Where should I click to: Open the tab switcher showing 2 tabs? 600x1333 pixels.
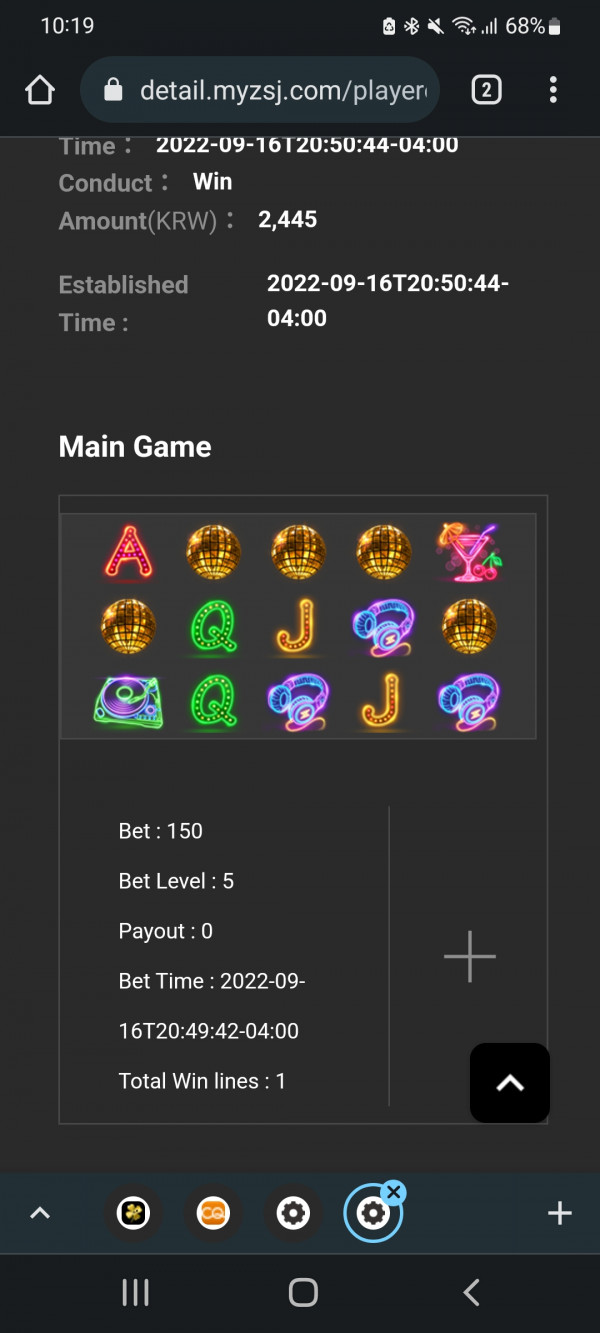point(485,91)
